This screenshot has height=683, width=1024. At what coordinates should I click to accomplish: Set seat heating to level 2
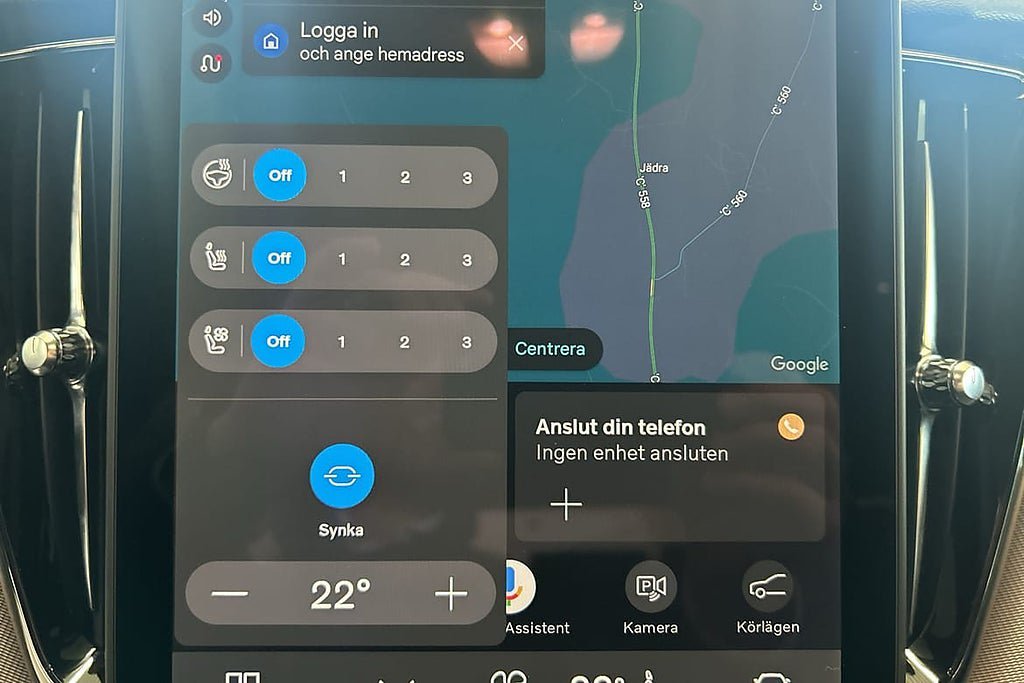click(x=404, y=260)
